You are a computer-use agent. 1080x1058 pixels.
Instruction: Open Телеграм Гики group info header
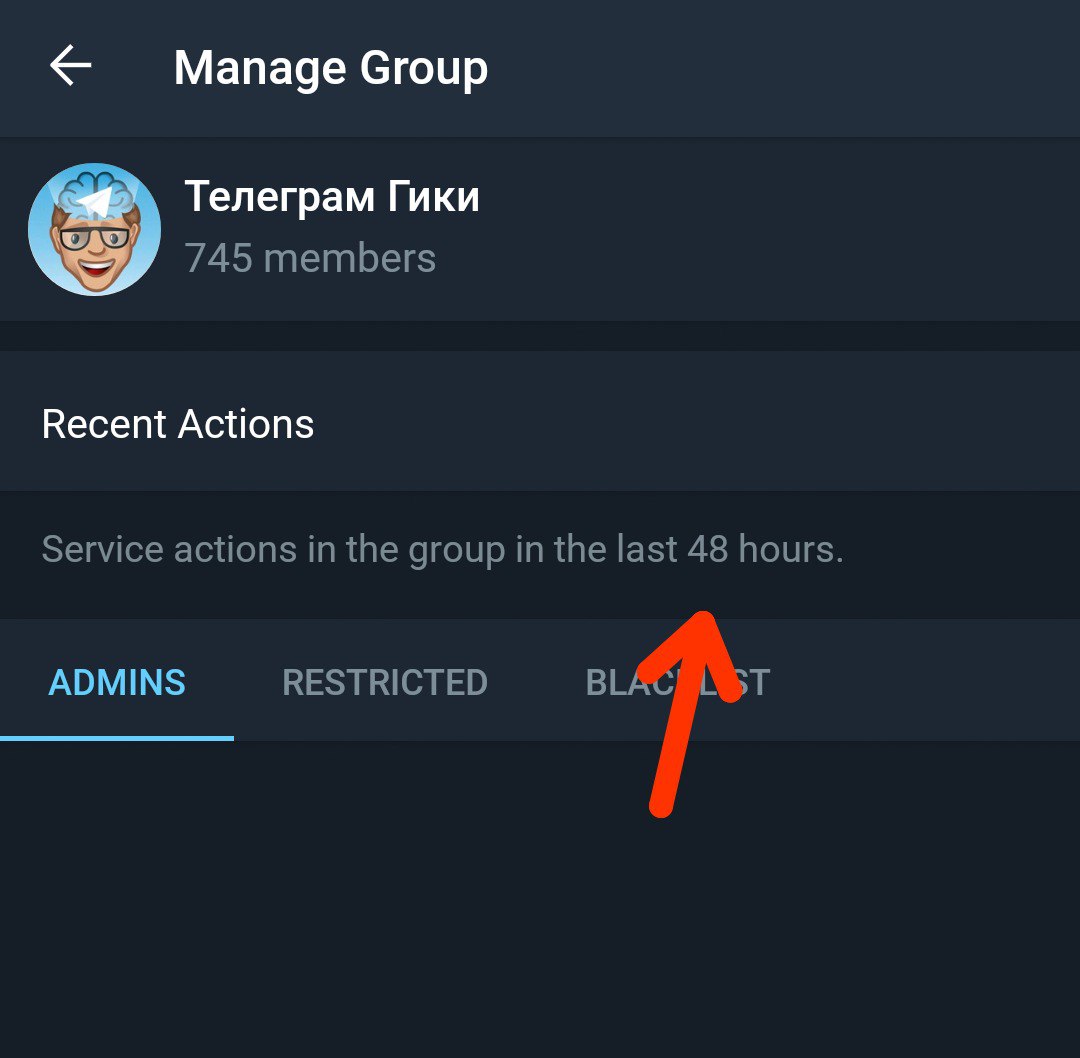coord(332,228)
